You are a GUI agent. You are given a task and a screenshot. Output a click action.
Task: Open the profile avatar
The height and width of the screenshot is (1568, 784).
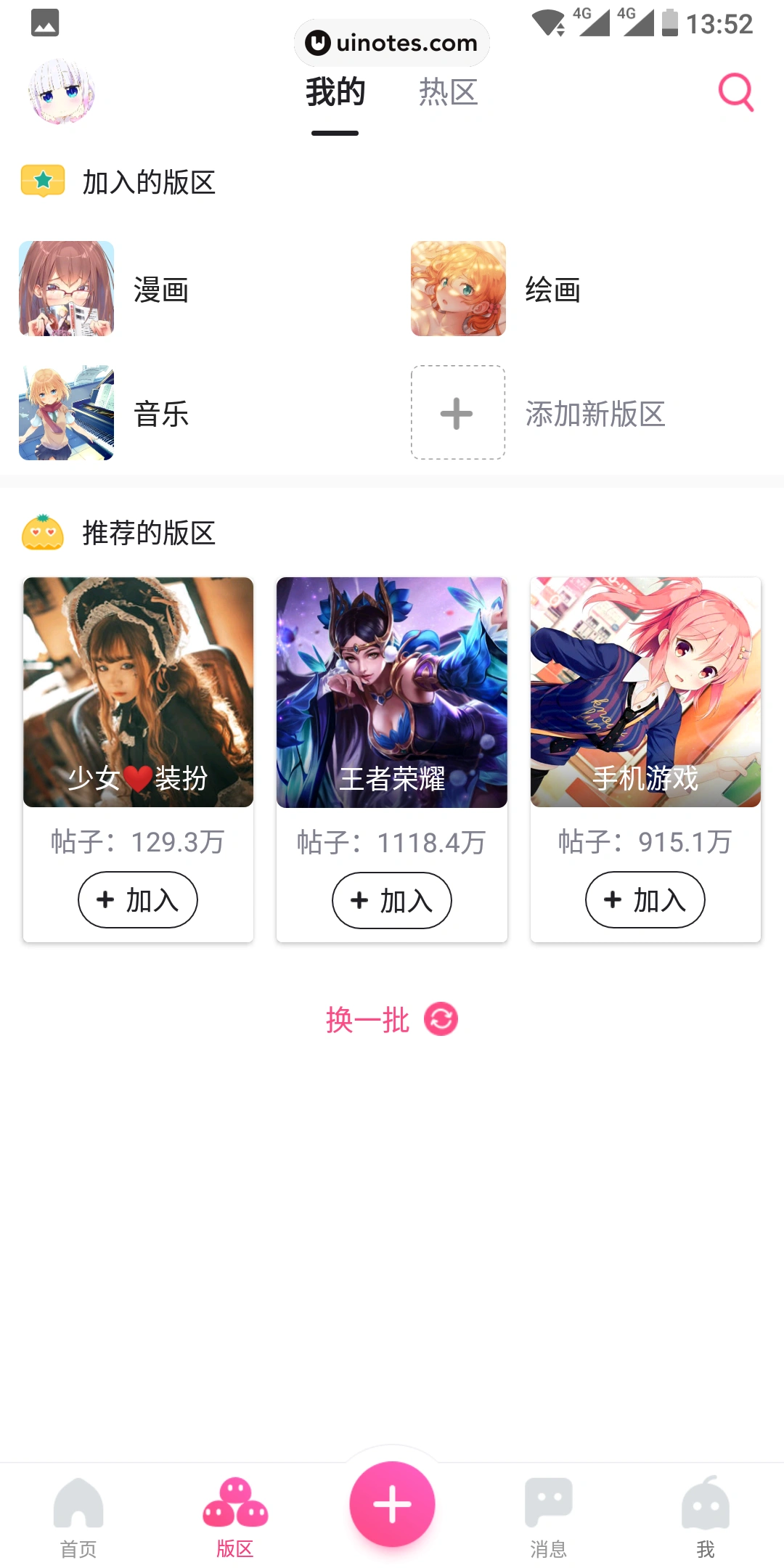(x=62, y=92)
